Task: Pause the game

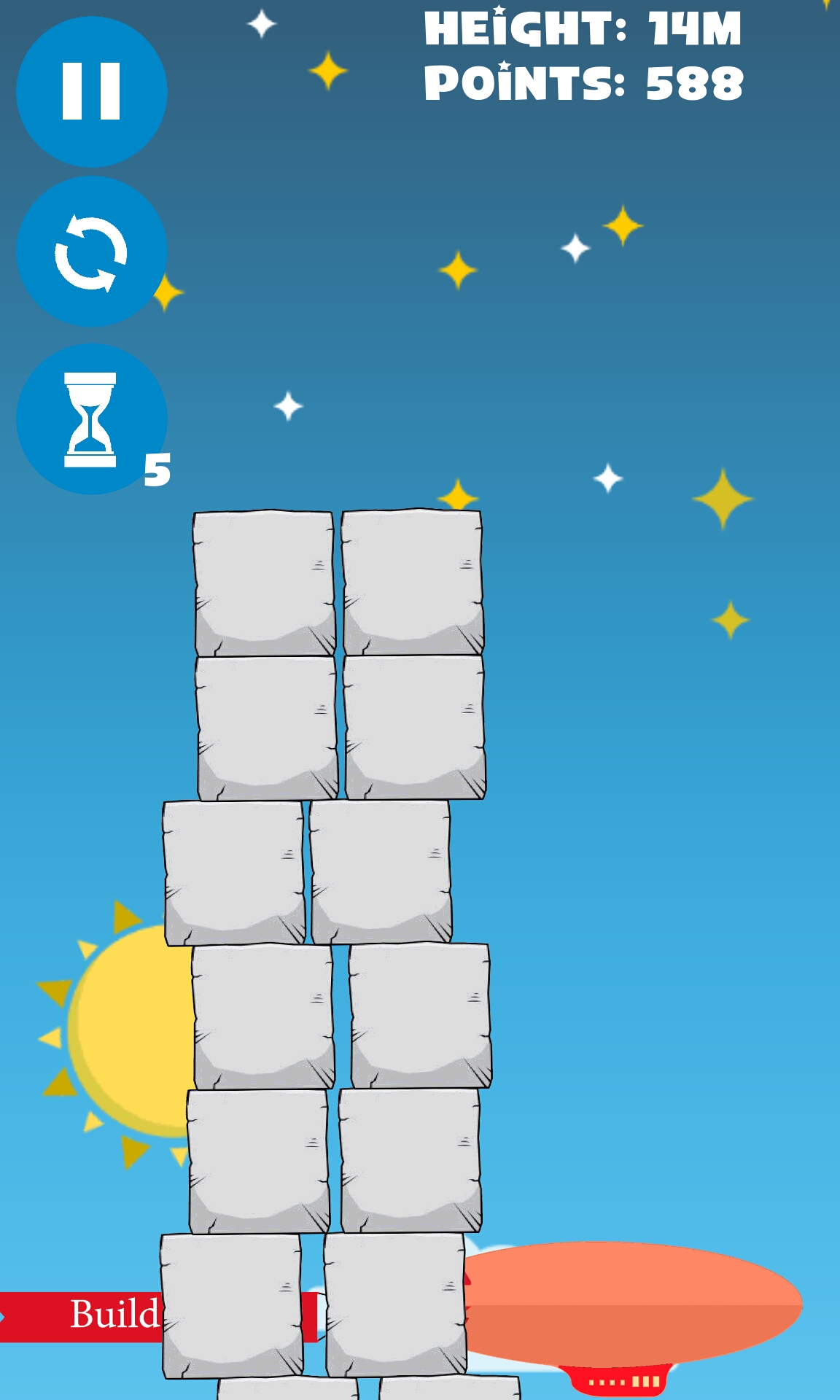Action: click(92, 92)
